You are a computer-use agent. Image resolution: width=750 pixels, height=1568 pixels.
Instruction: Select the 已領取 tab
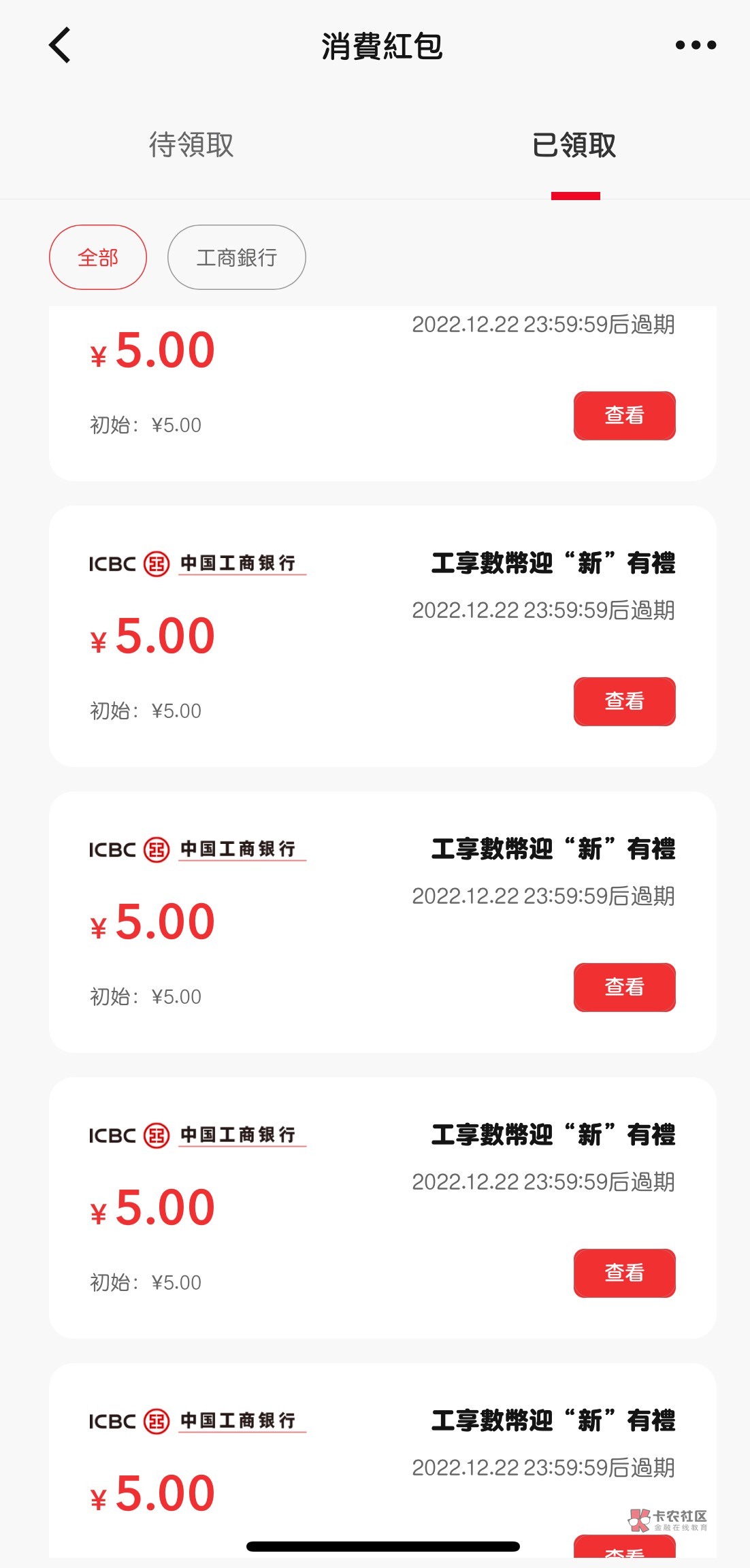pos(574,145)
